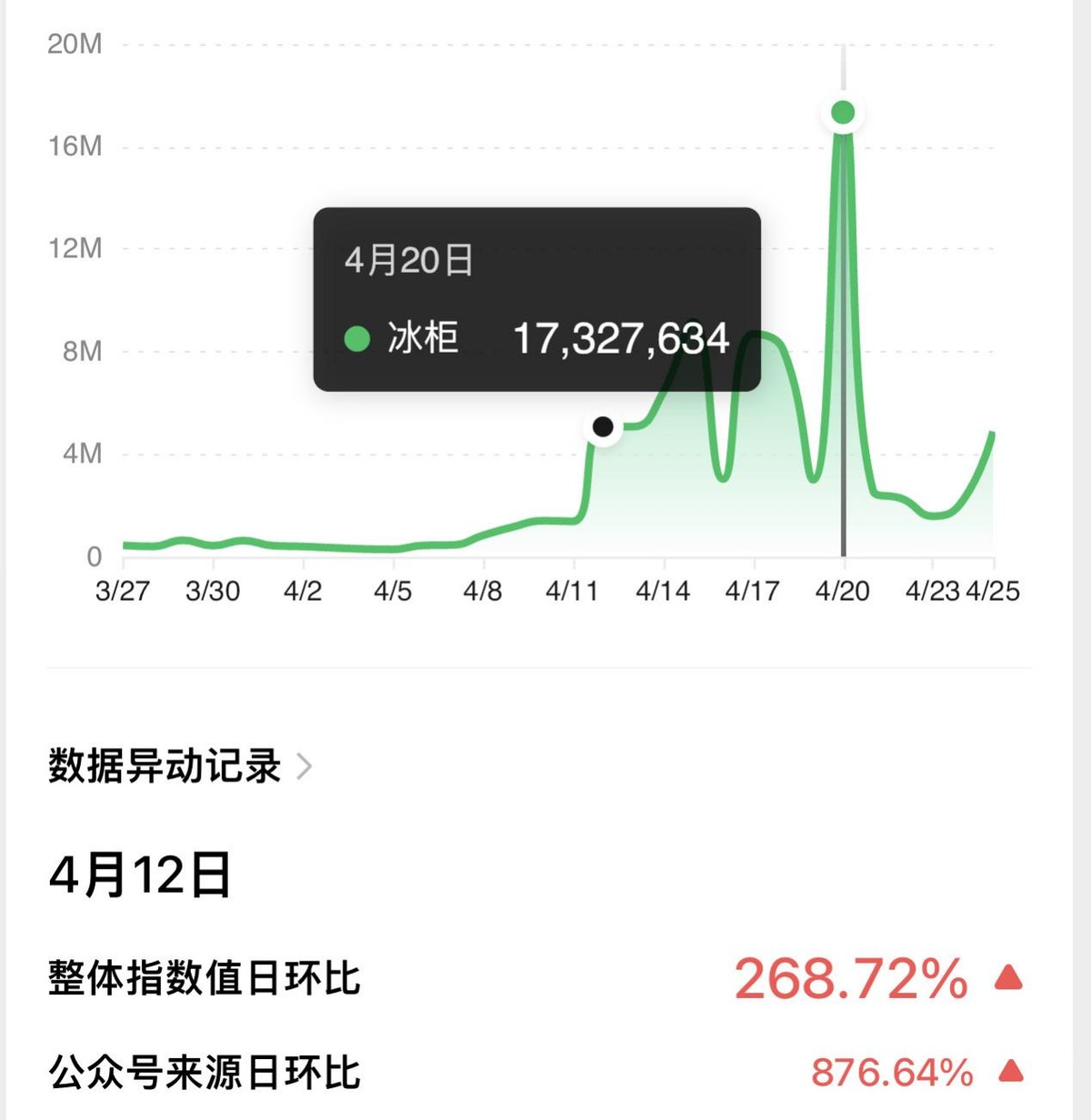
Task: Click the black data marker near 4/12
Action: pos(604,426)
